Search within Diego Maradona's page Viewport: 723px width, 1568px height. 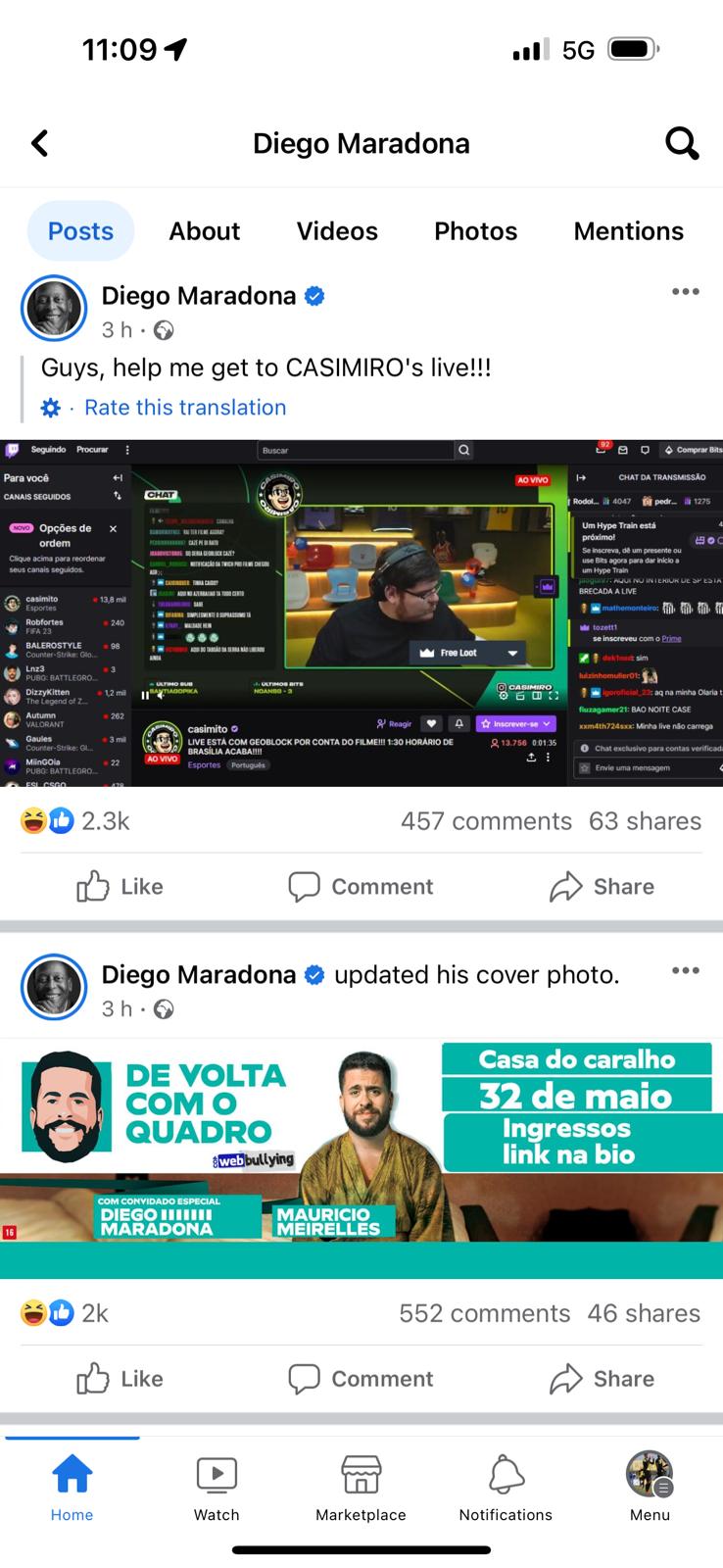(x=682, y=143)
